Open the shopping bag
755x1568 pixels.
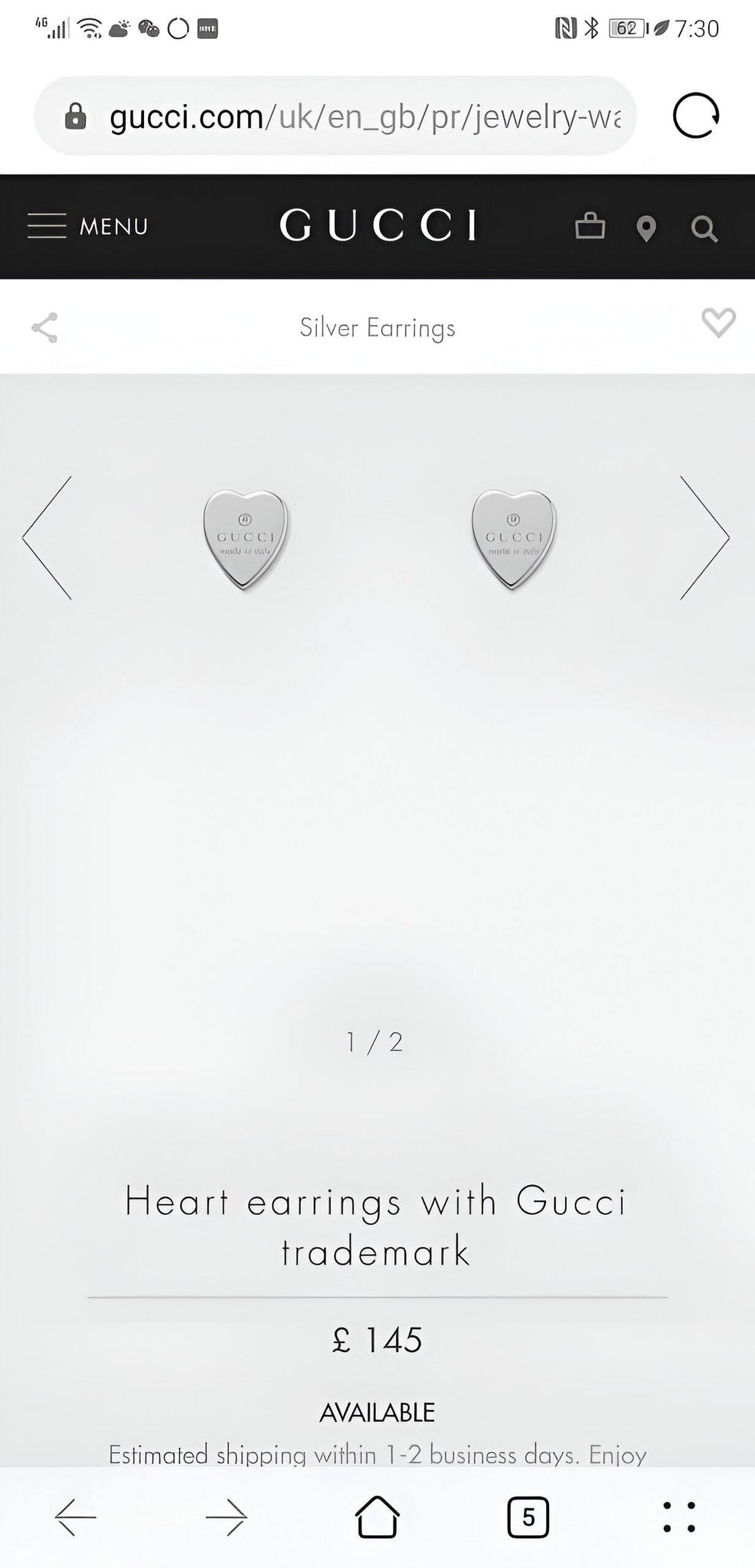590,227
